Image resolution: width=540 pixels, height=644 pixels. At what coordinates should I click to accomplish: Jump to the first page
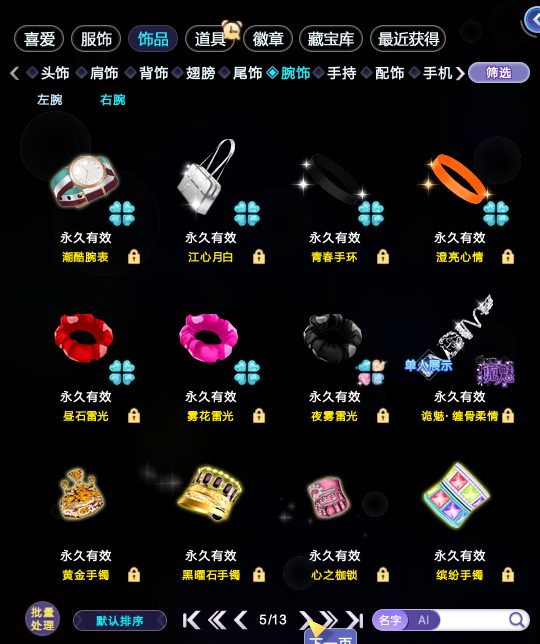click(x=191, y=620)
